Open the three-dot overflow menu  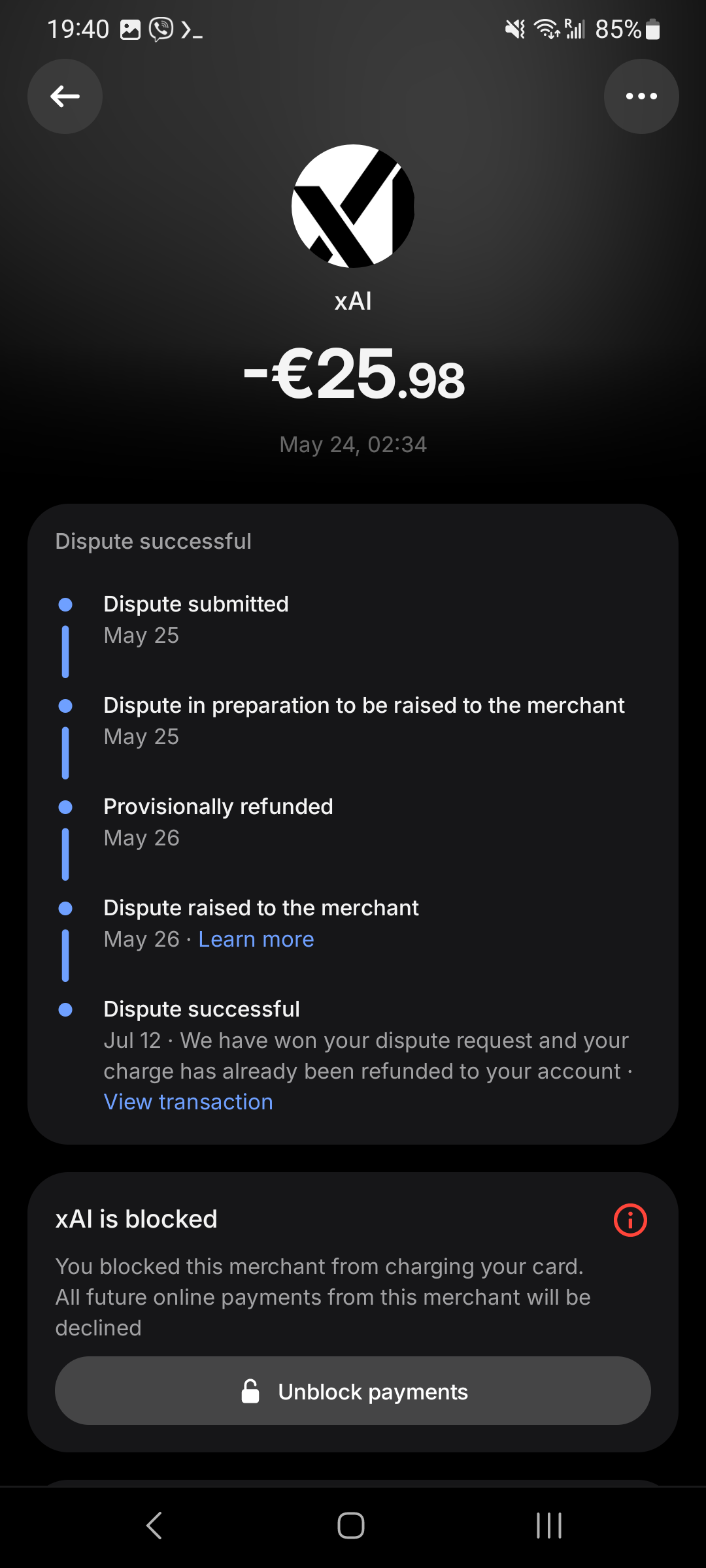coord(641,97)
